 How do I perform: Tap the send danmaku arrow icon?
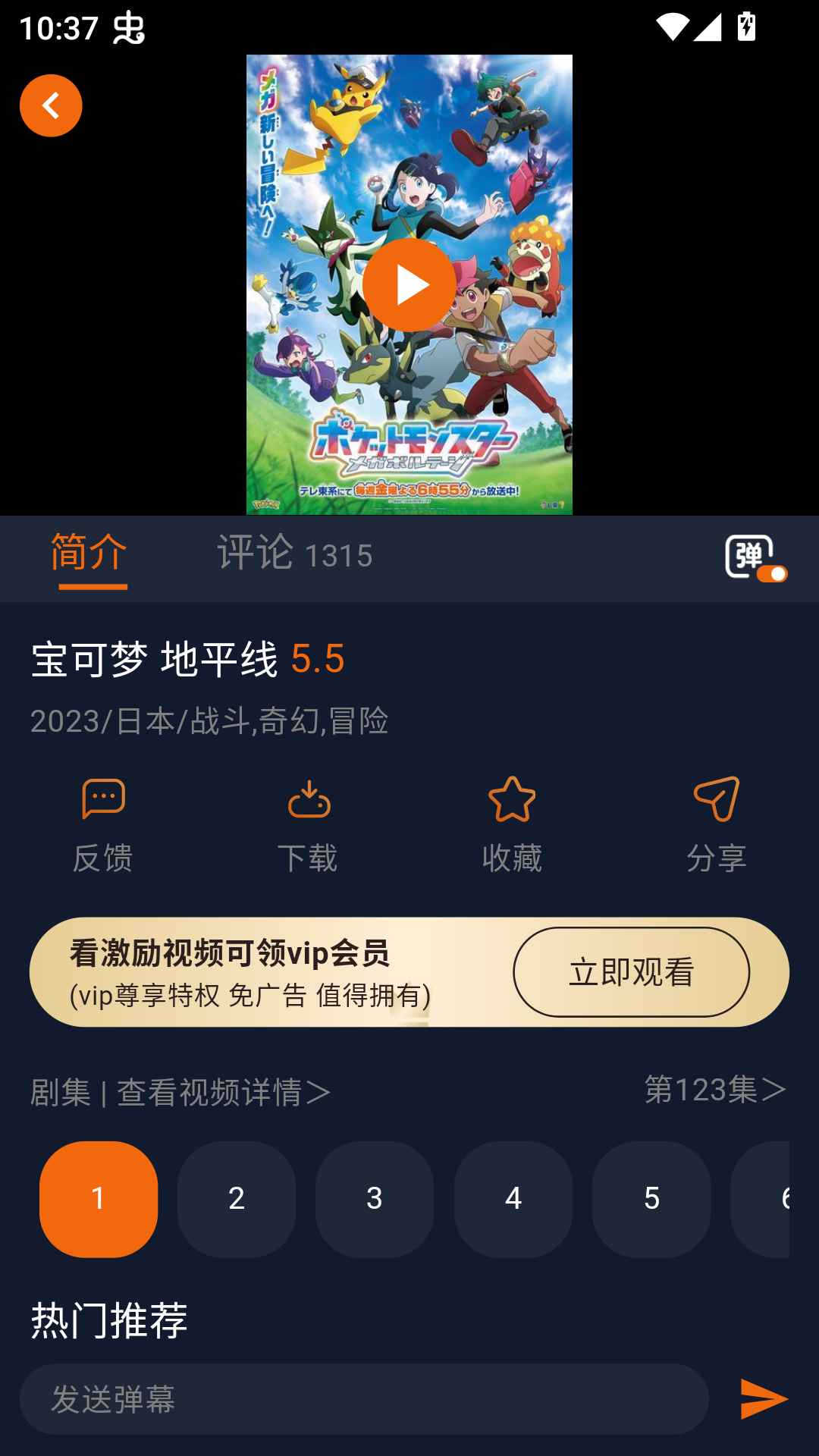point(765,1398)
